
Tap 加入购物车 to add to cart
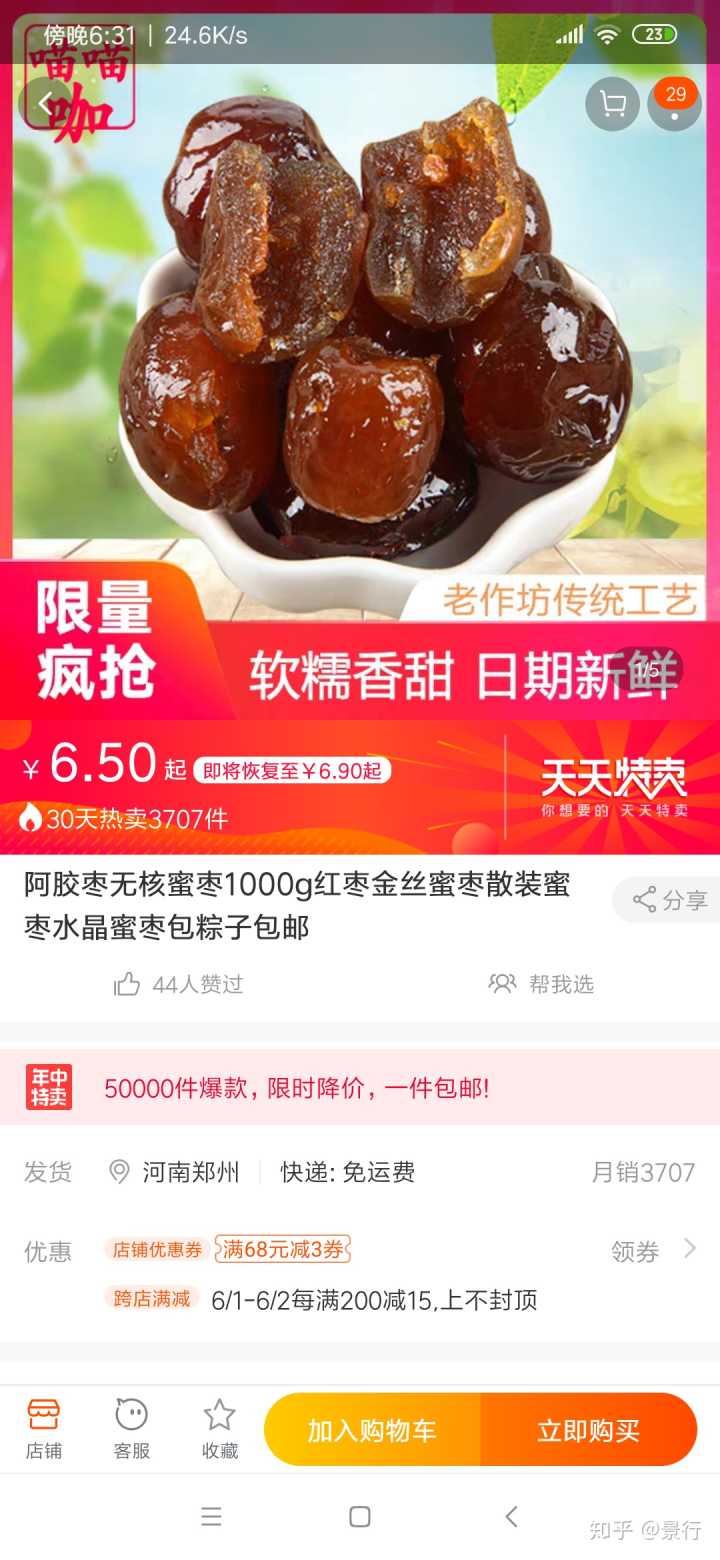pos(372,1430)
